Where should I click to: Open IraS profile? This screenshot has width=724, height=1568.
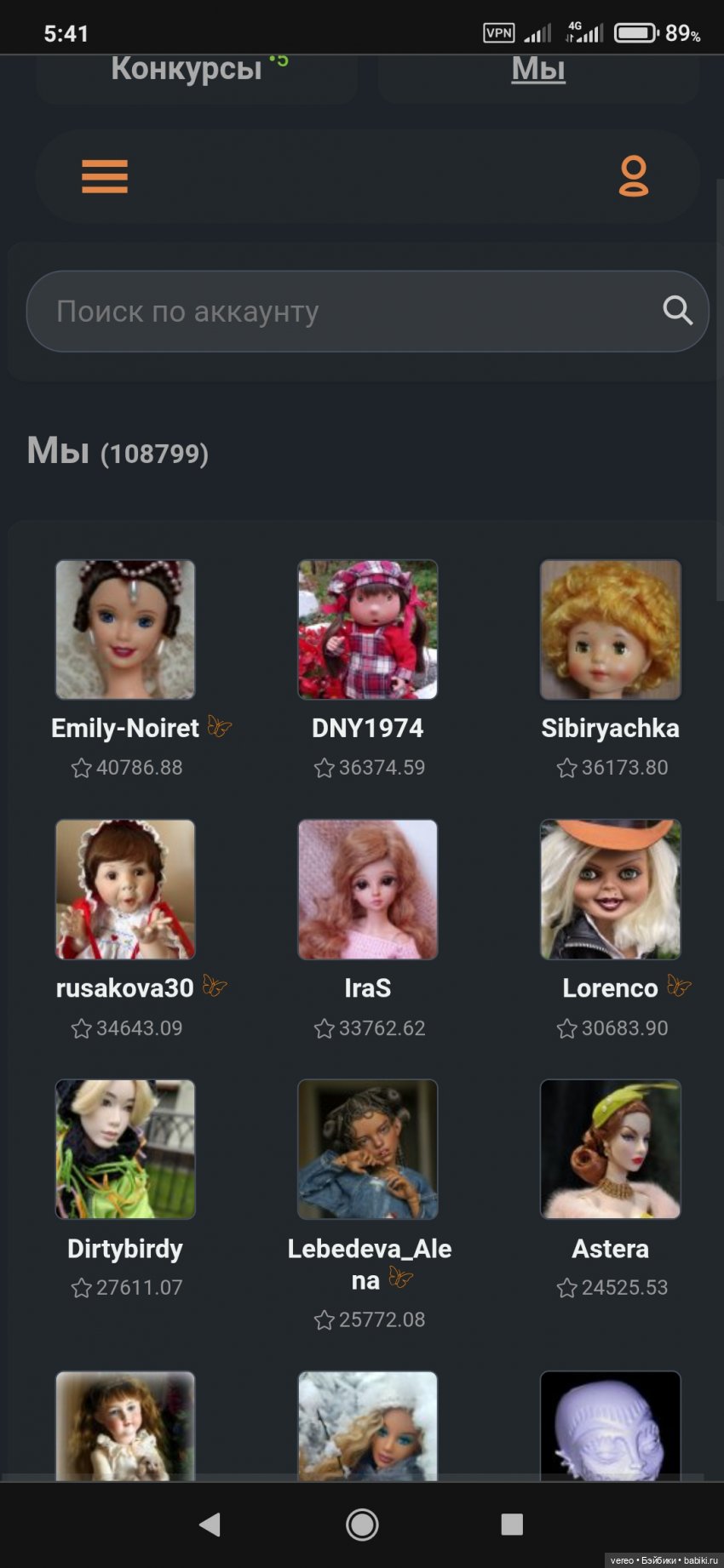tap(367, 890)
